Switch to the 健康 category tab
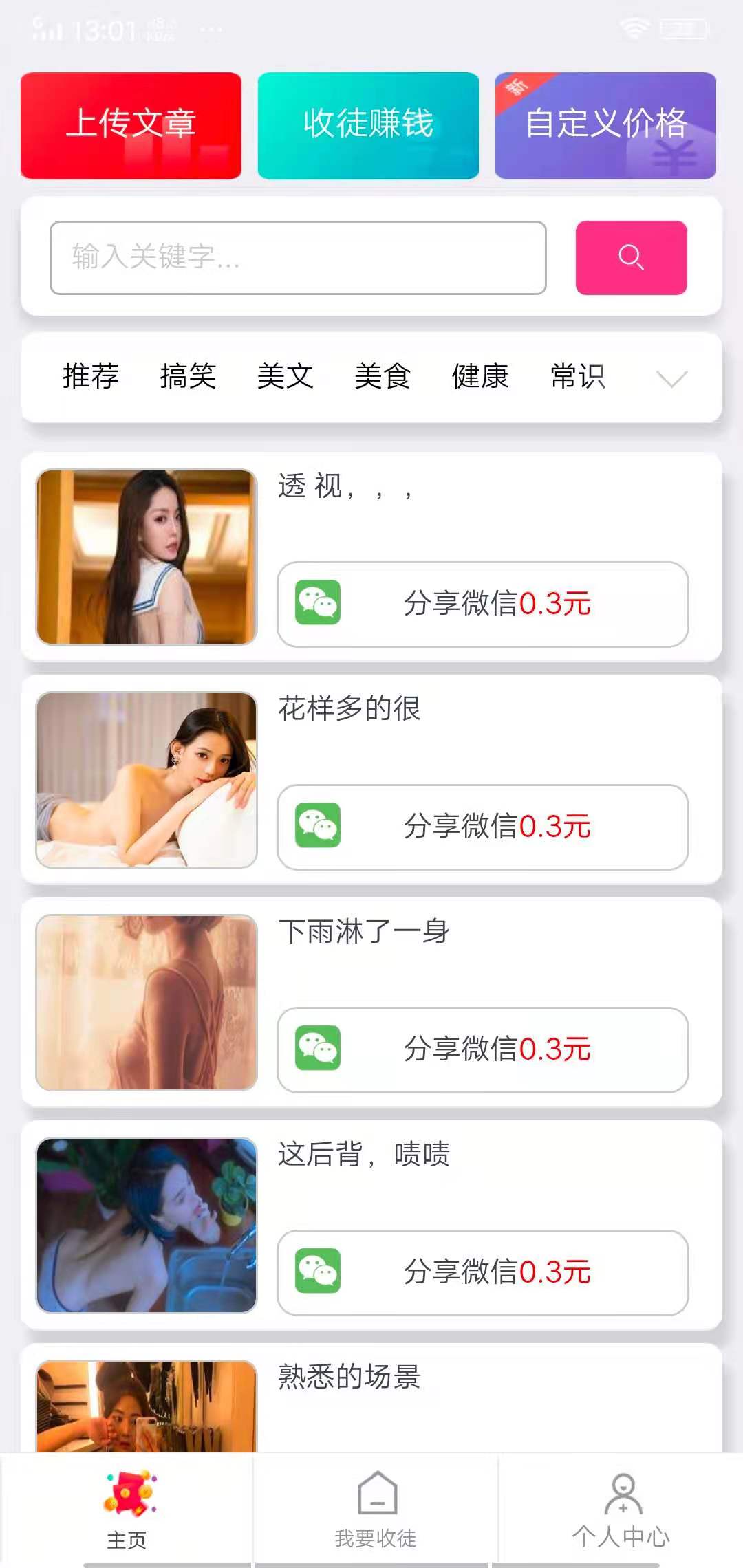This screenshot has width=743, height=1568. [x=480, y=376]
